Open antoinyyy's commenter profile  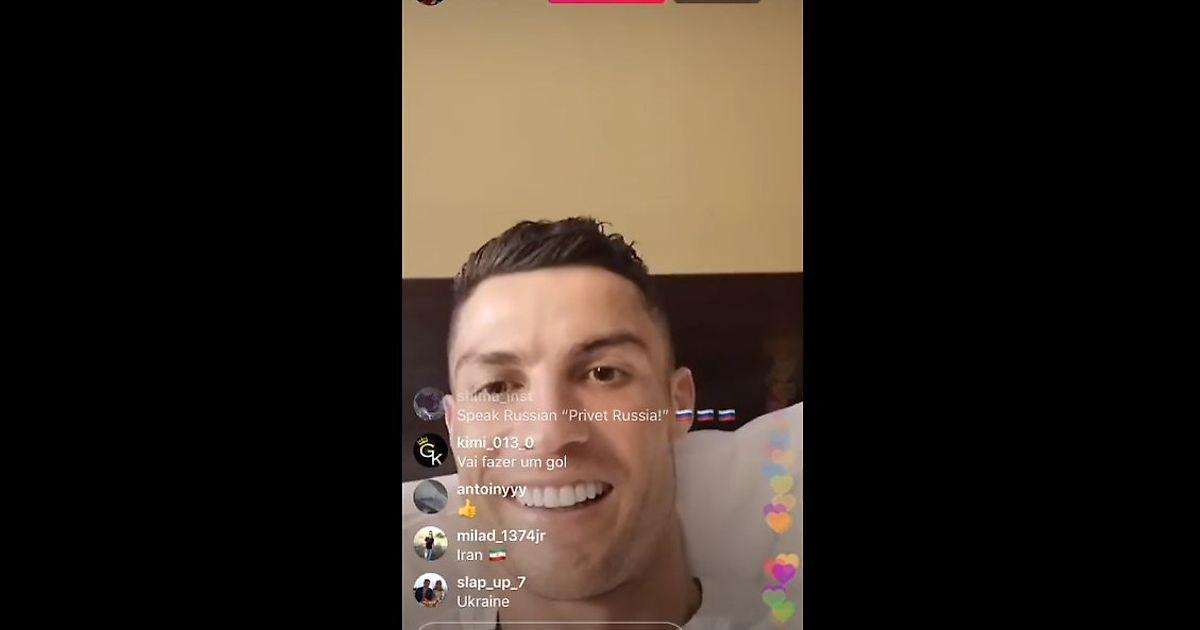pyautogui.click(x=430, y=497)
